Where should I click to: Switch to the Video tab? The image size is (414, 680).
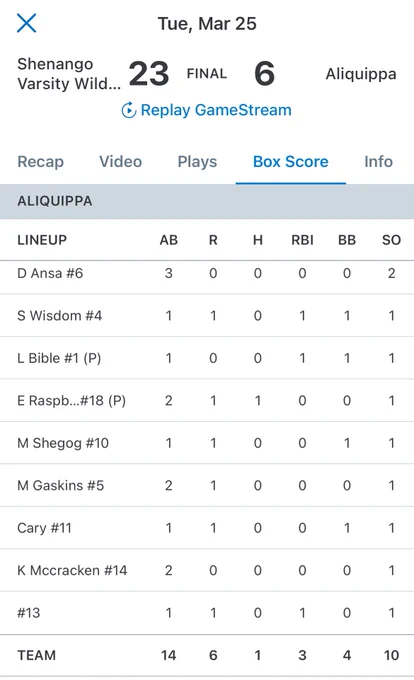coord(121,162)
